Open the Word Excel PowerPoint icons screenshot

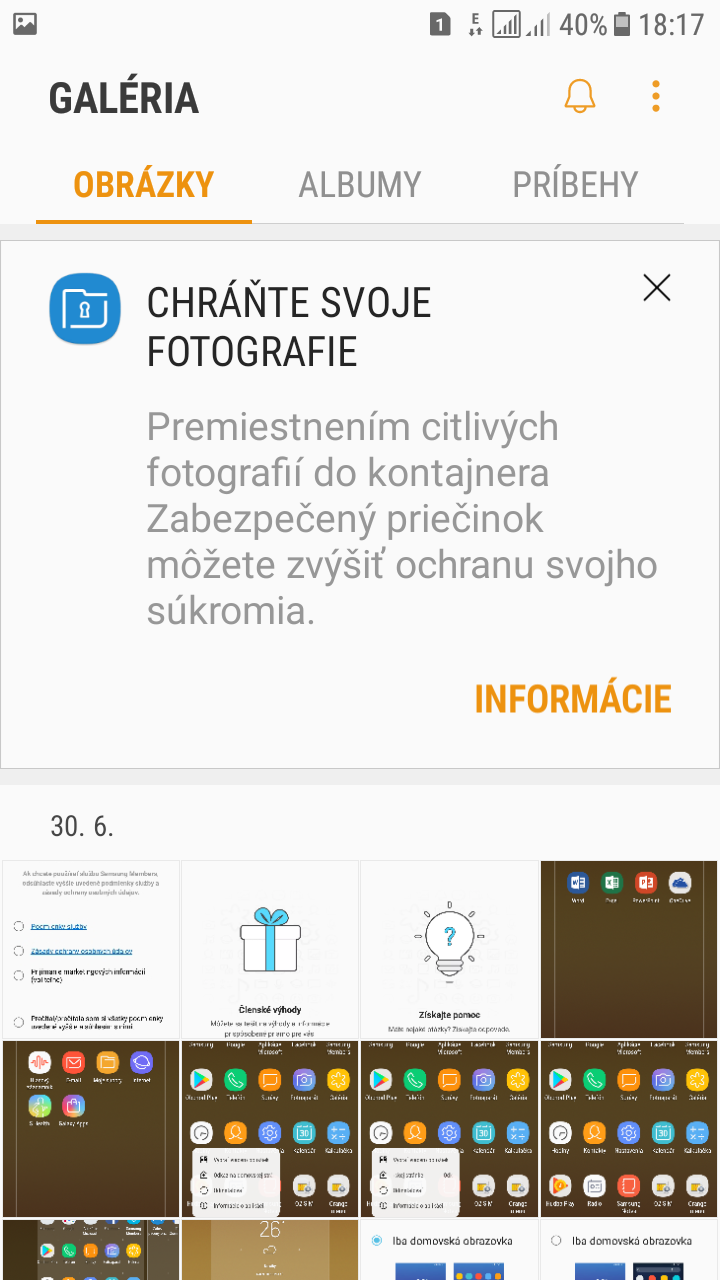pyautogui.click(x=629, y=949)
